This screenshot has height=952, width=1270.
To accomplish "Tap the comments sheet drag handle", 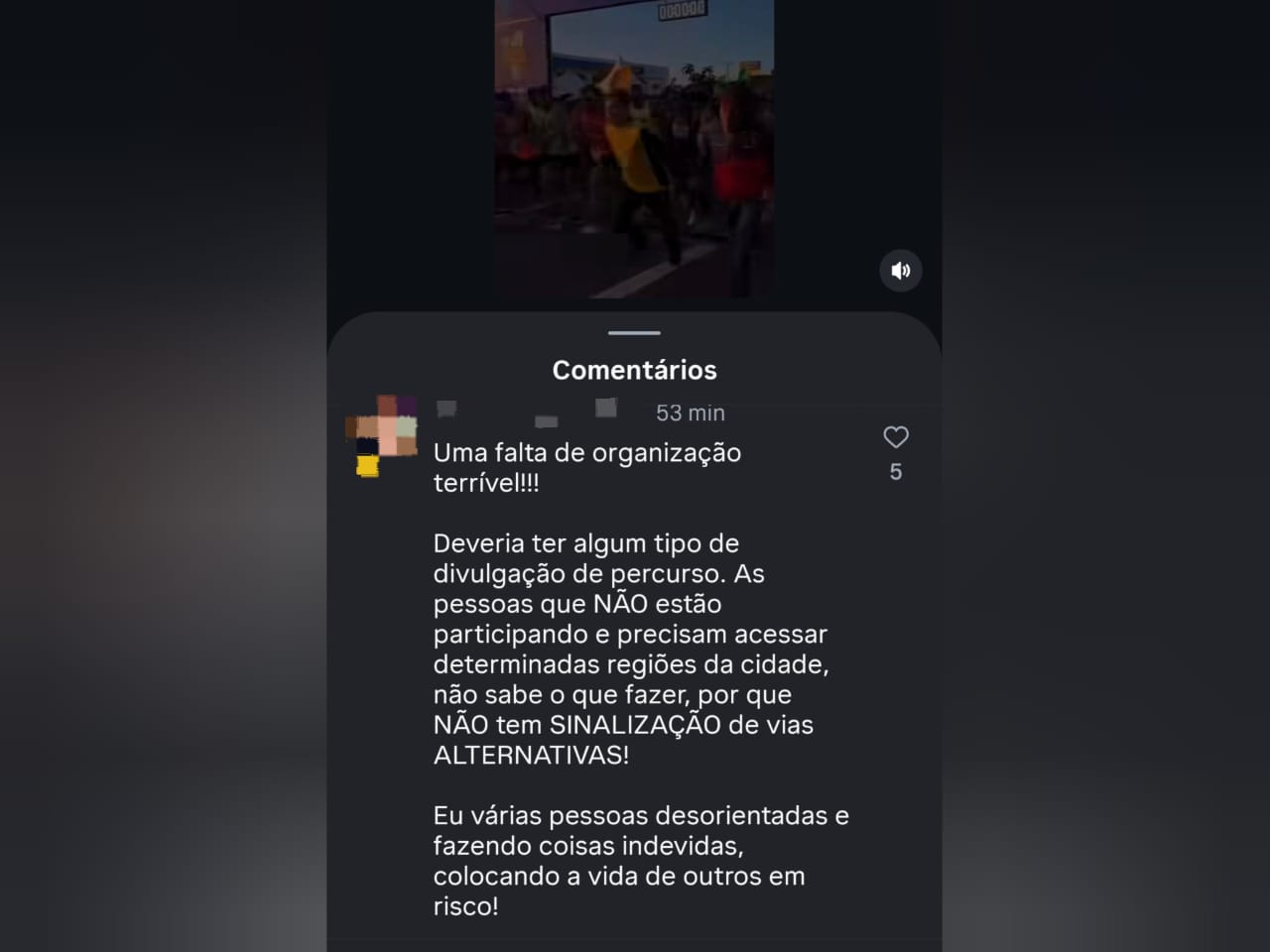I will pos(634,333).
